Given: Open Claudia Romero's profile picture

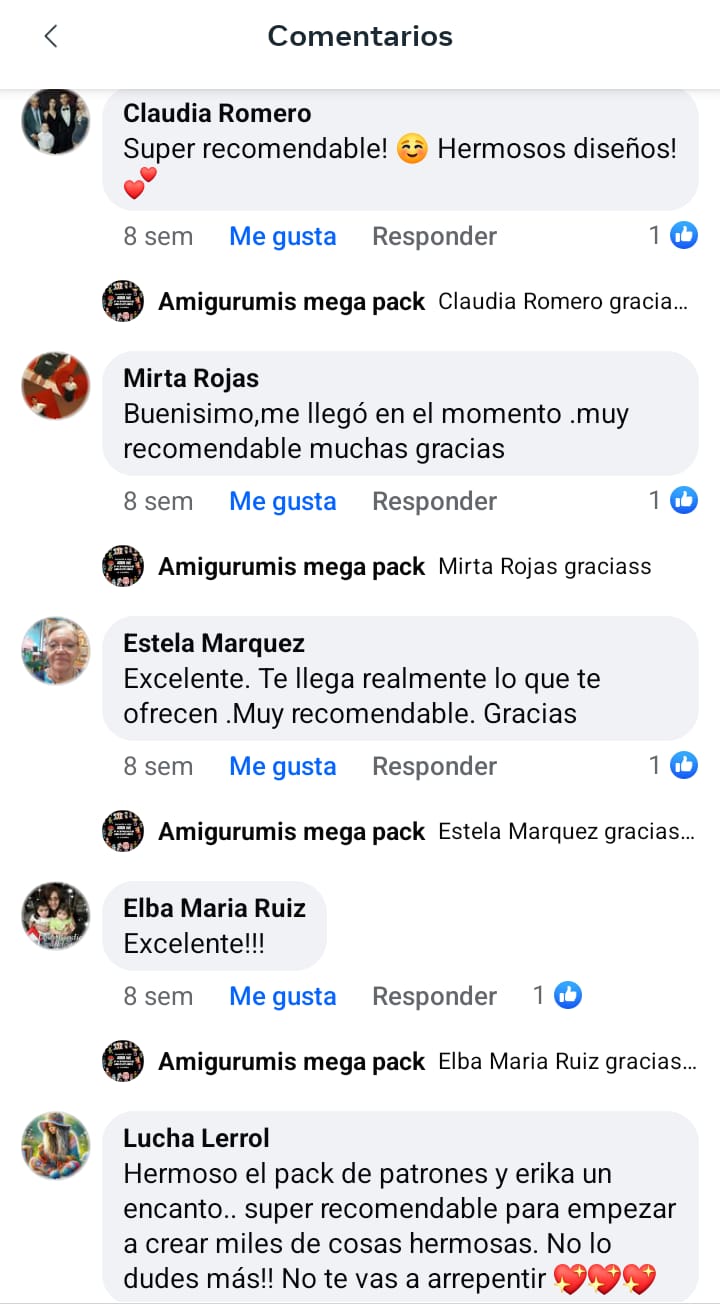Looking at the screenshot, I should point(56,121).
